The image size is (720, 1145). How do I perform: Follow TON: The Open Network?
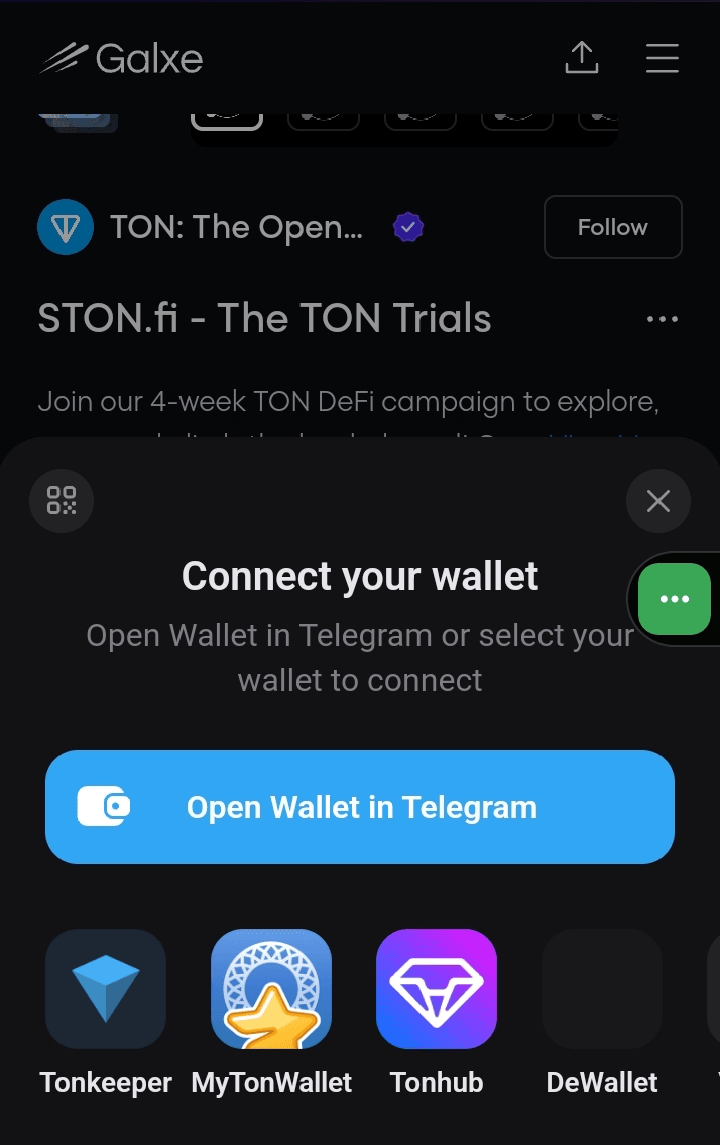613,227
